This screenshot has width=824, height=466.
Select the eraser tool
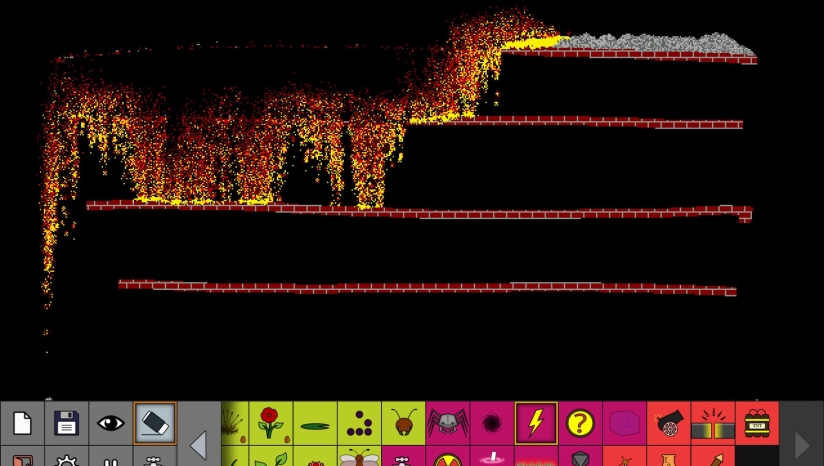coord(154,423)
